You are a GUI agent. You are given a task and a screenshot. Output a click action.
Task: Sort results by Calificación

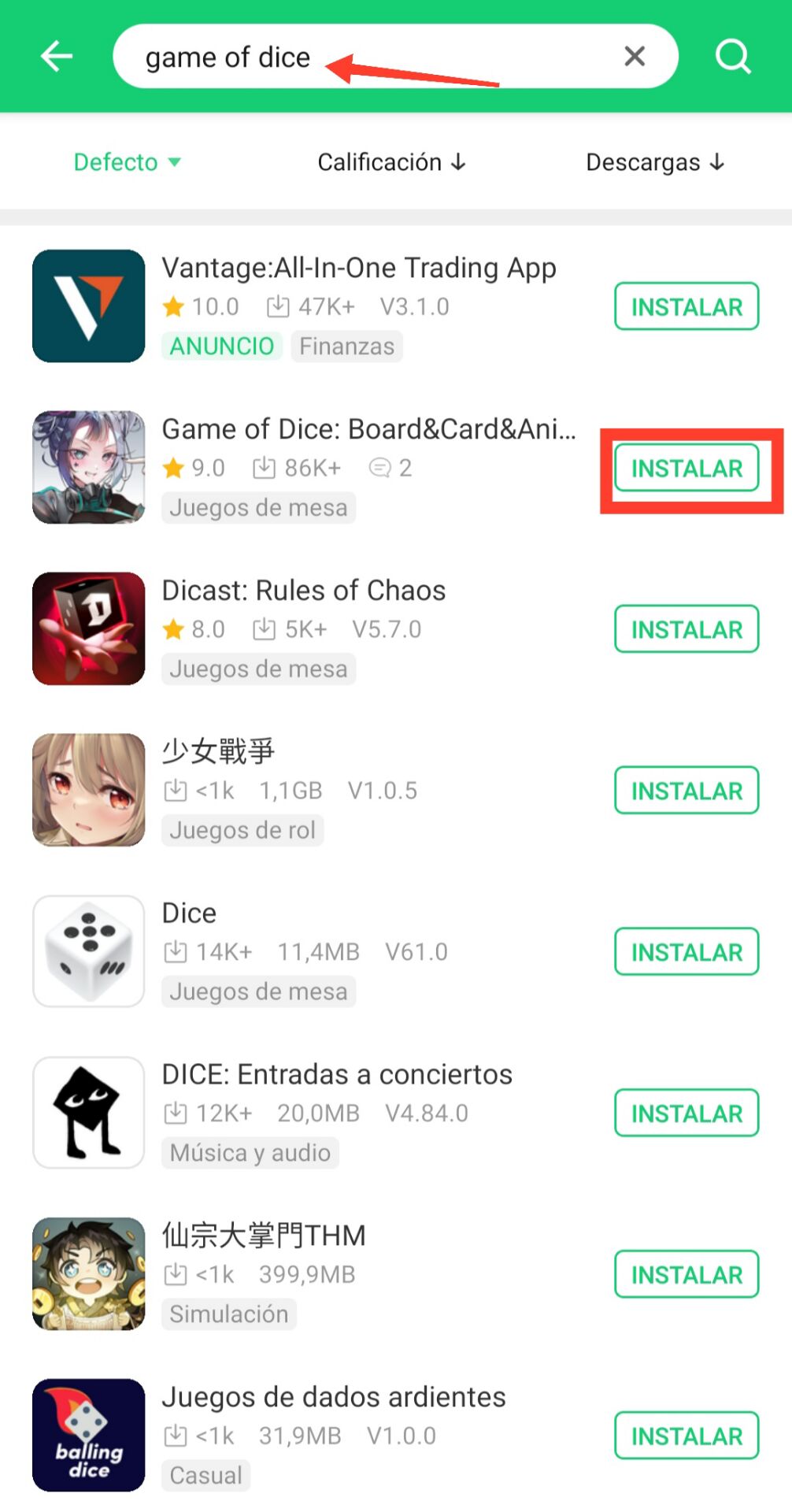[x=391, y=162]
